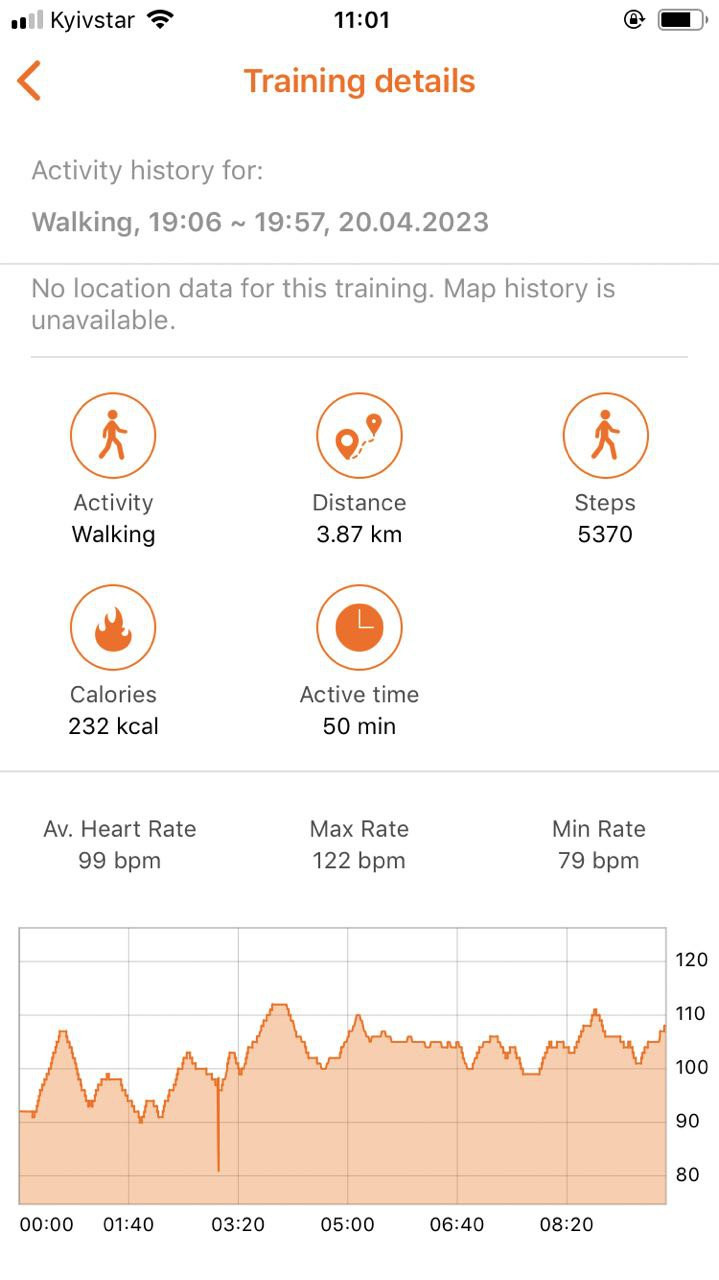Go back from Training details
Screen dimensions: 719x1280
click(29, 81)
